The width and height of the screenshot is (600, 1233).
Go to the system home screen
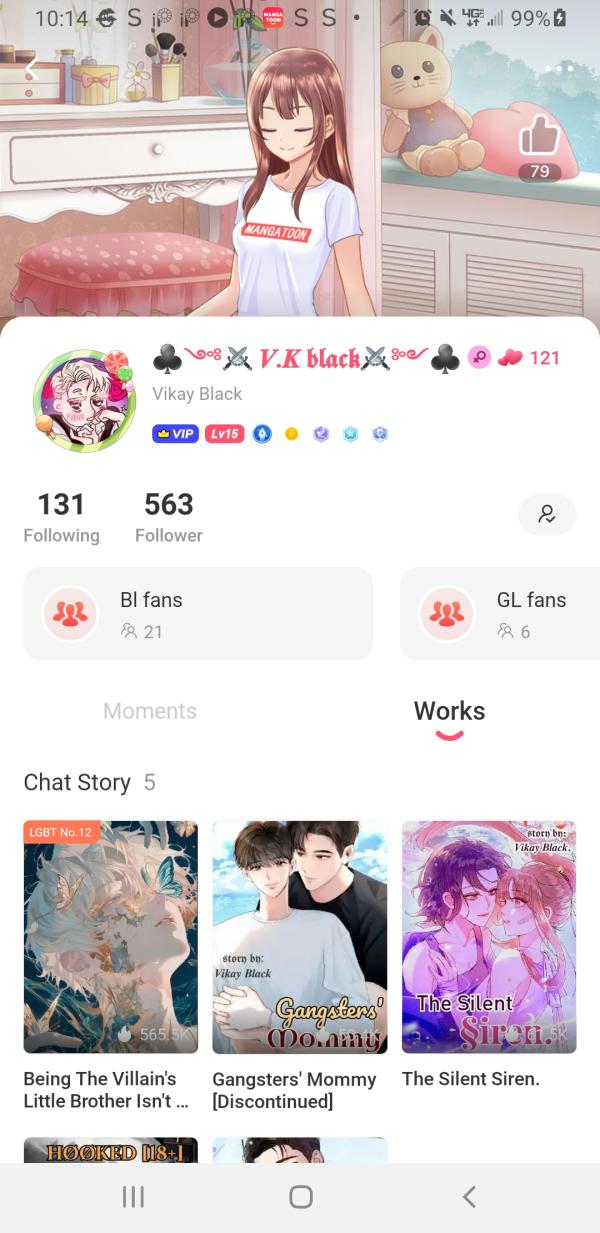click(300, 1197)
